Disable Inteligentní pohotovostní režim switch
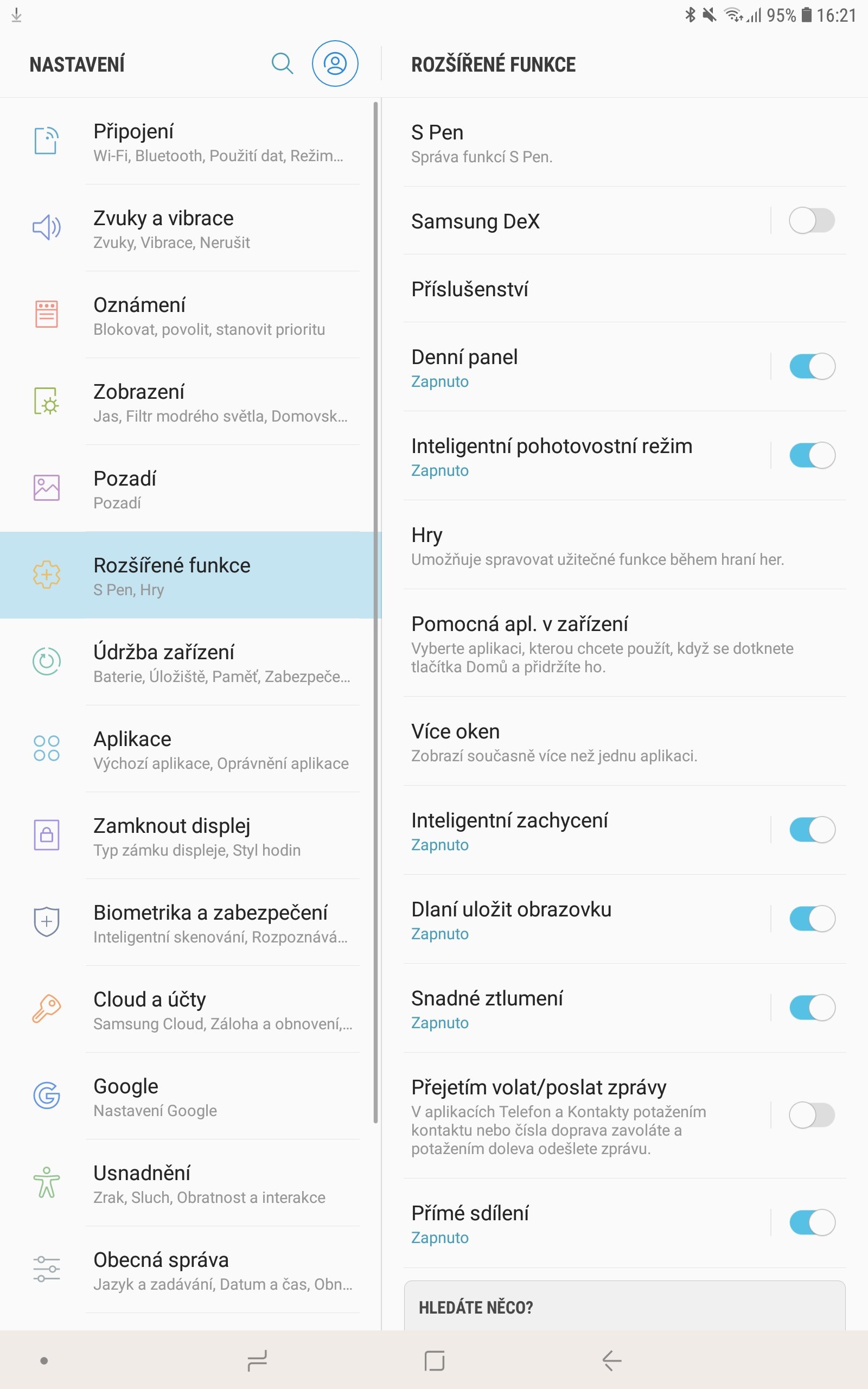Viewport: 868px width, 1389px height. point(811,456)
